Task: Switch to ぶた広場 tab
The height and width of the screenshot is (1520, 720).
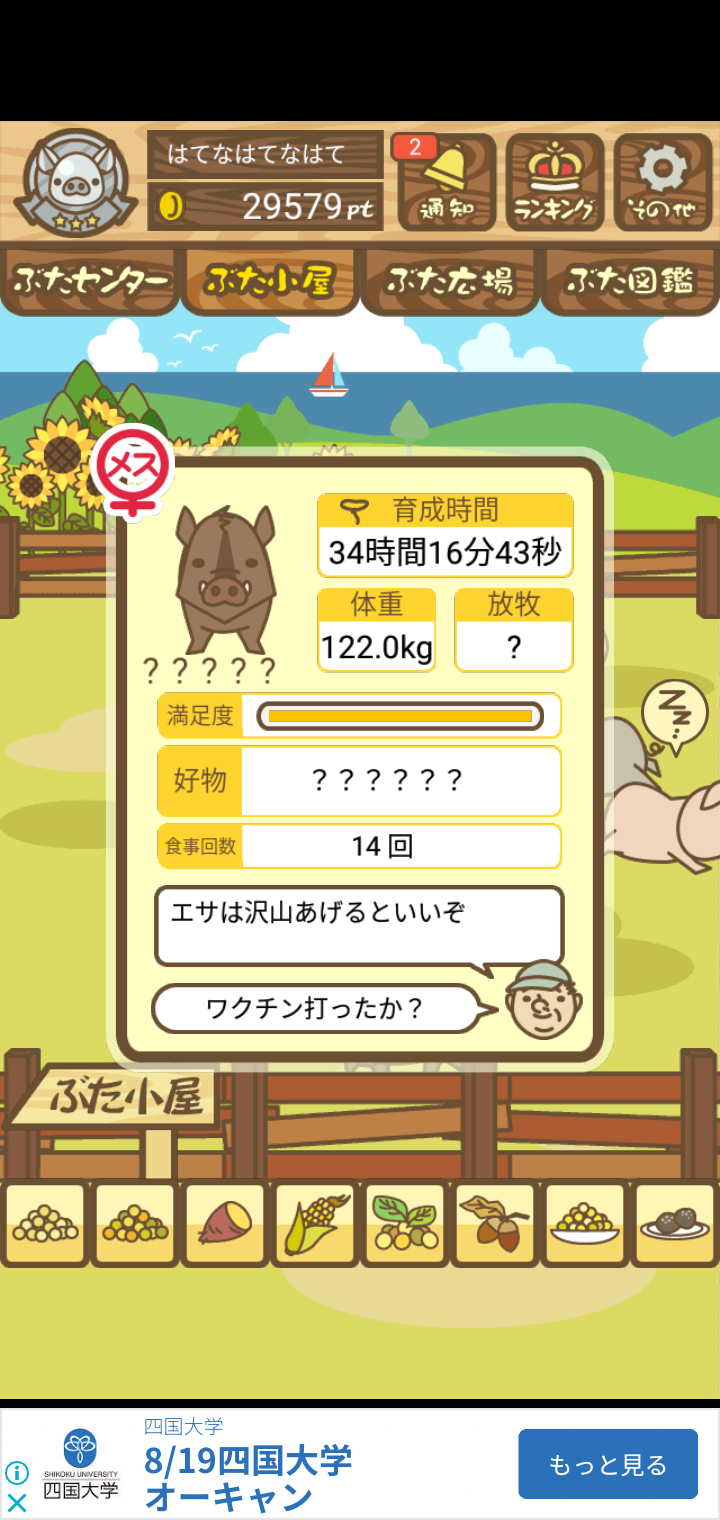Action: pos(450,282)
